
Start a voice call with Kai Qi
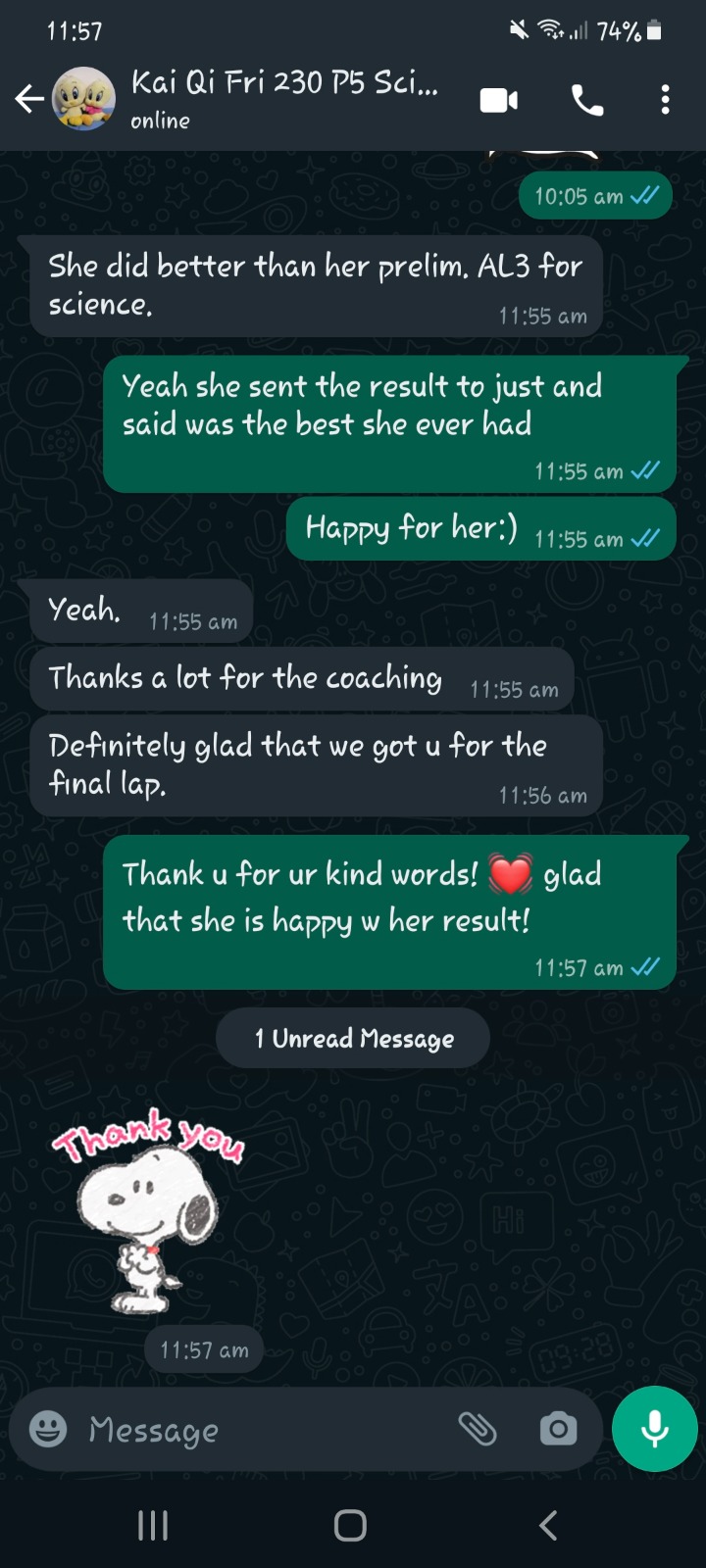tap(586, 100)
